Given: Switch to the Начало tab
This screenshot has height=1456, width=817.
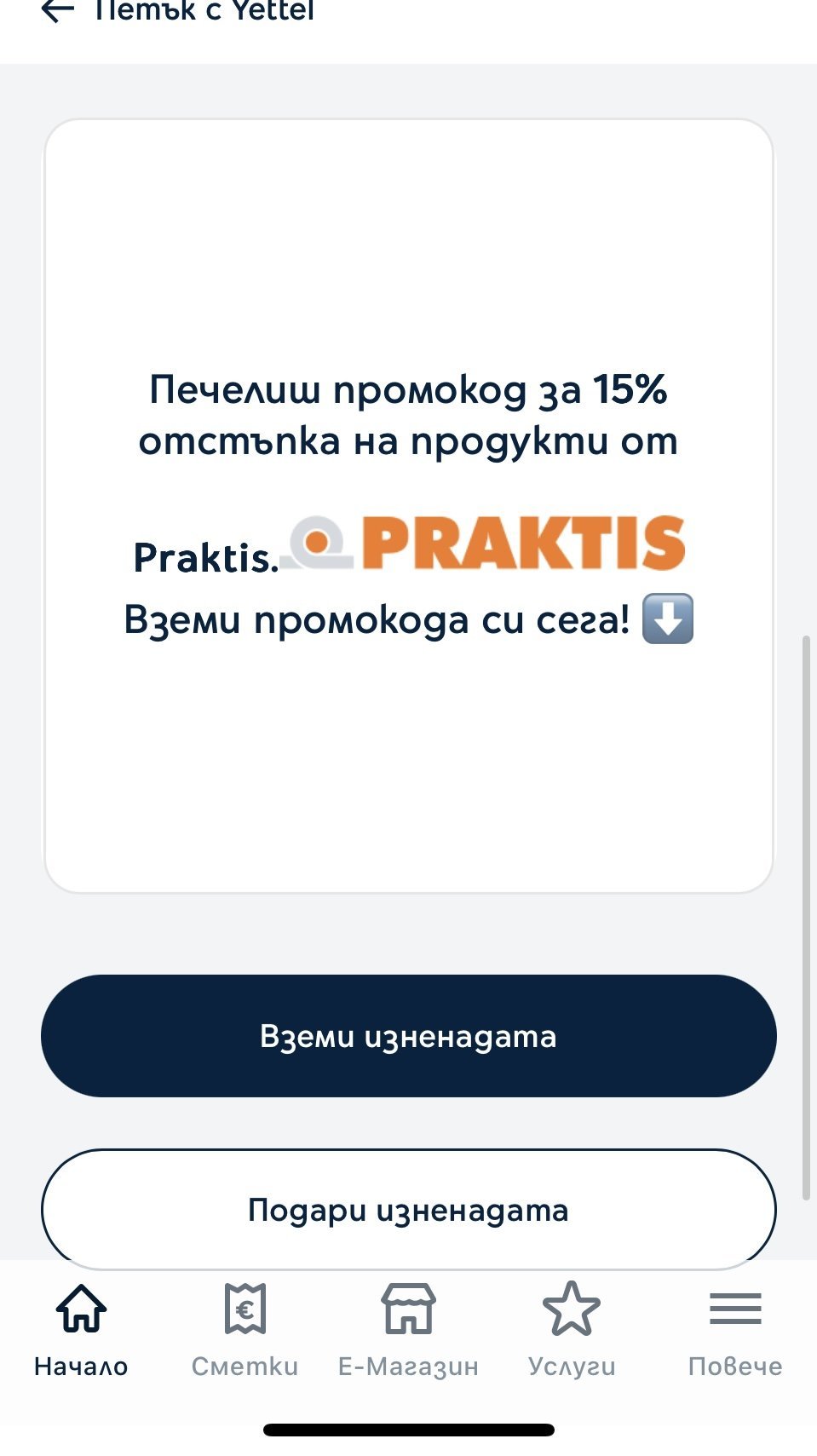Looking at the screenshot, I should pos(81,1329).
